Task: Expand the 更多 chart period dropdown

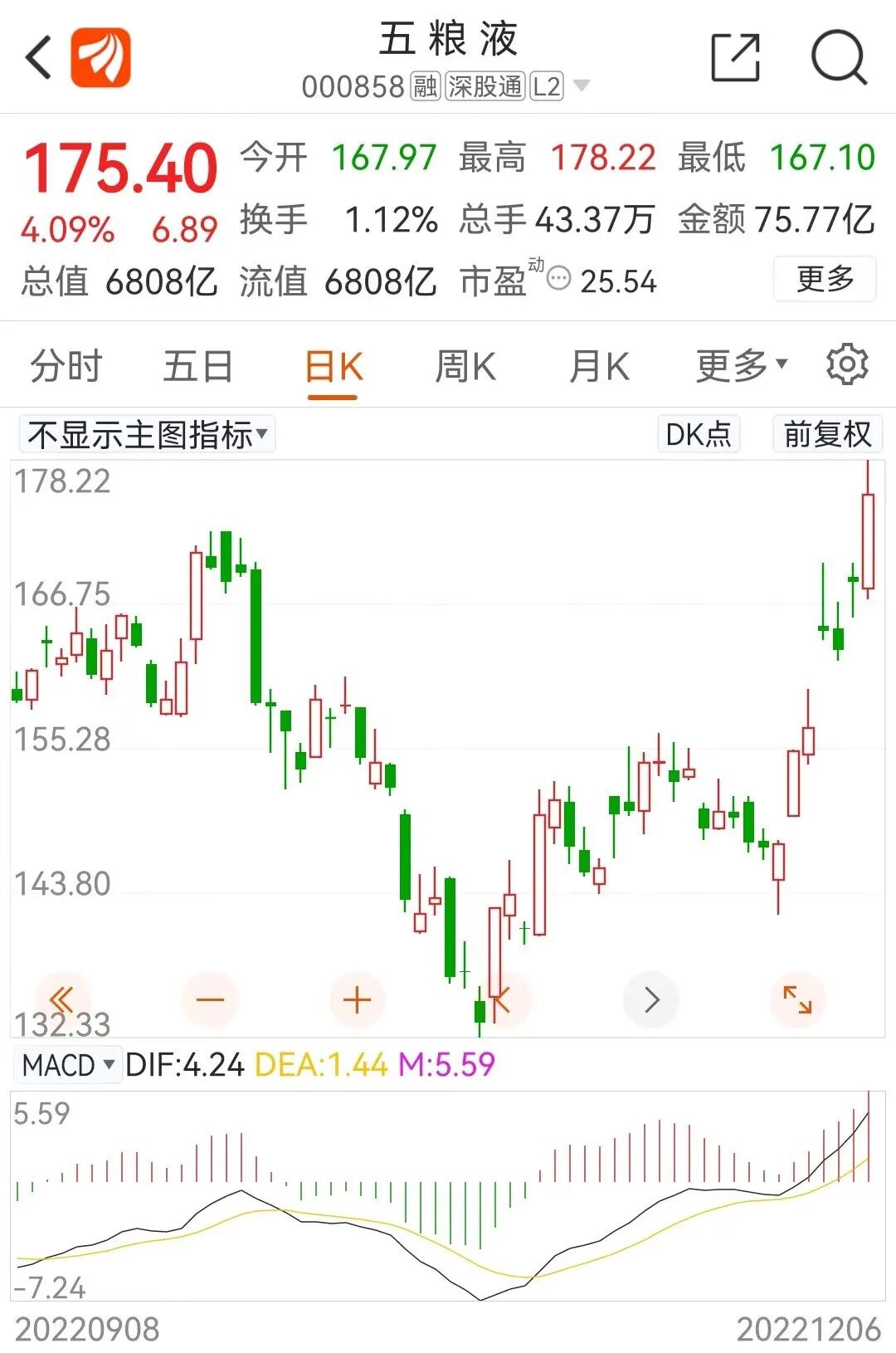Action: (x=741, y=365)
